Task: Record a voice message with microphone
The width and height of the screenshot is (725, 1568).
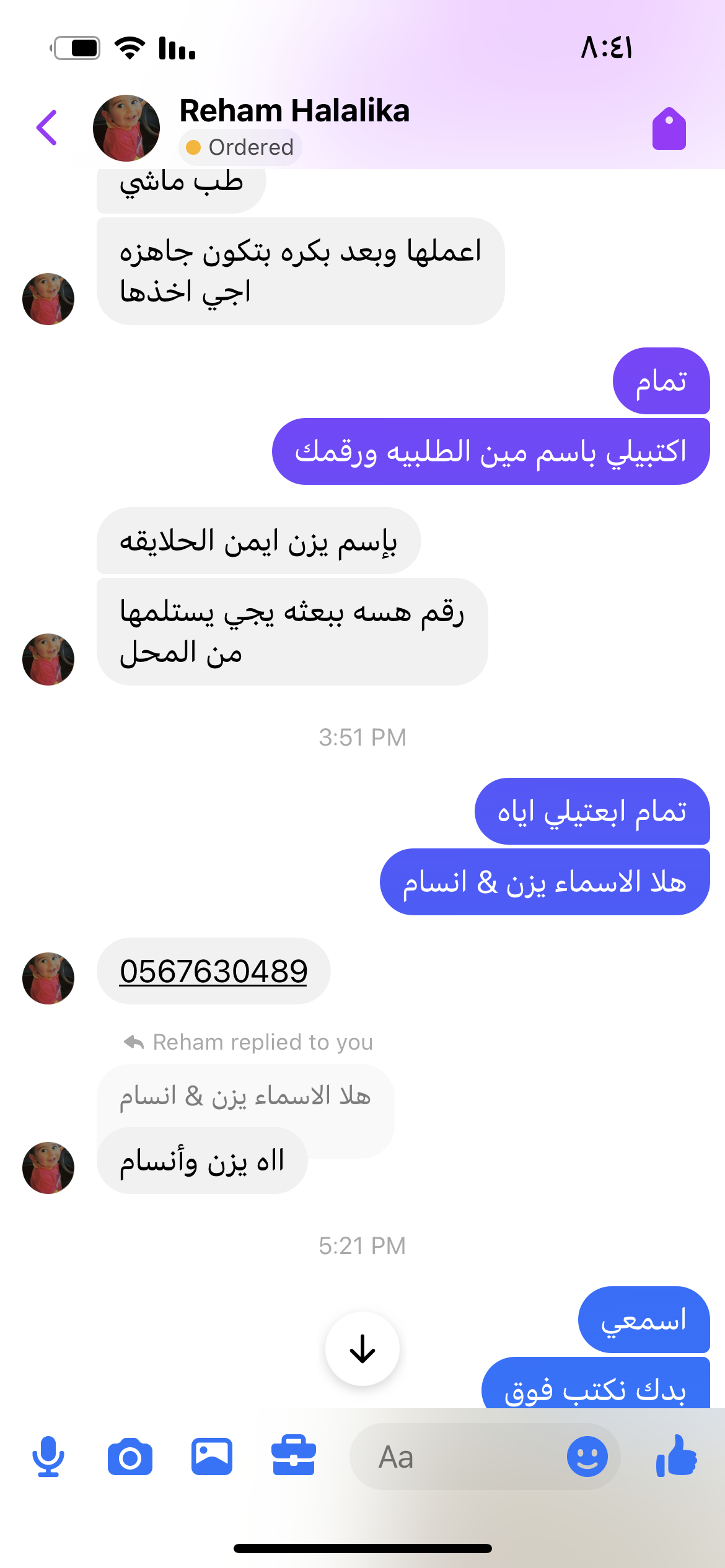Action: tap(48, 1457)
